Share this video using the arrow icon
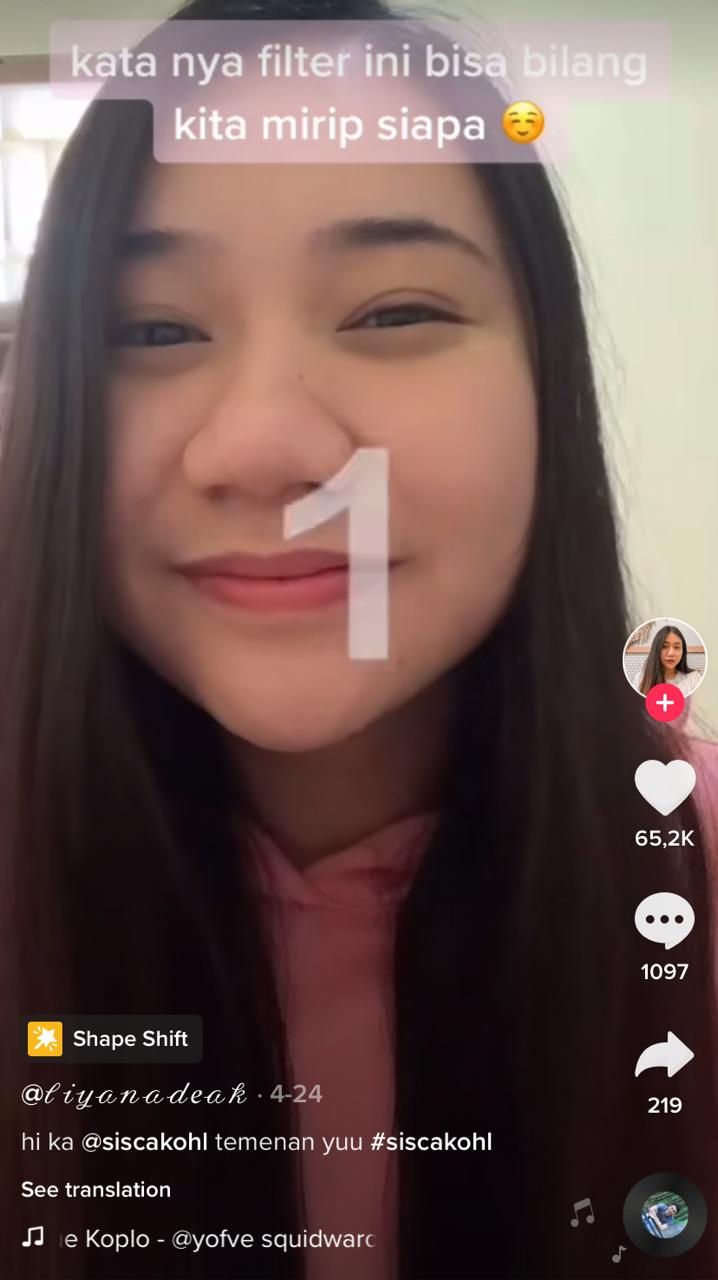This screenshot has height=1280, width=718. [x=664, y=1056]
